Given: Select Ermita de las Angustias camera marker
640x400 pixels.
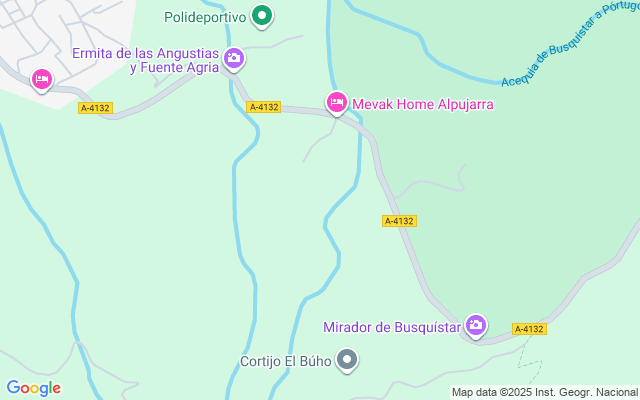Looking at the screenshot, I should (x=233, y=59).
